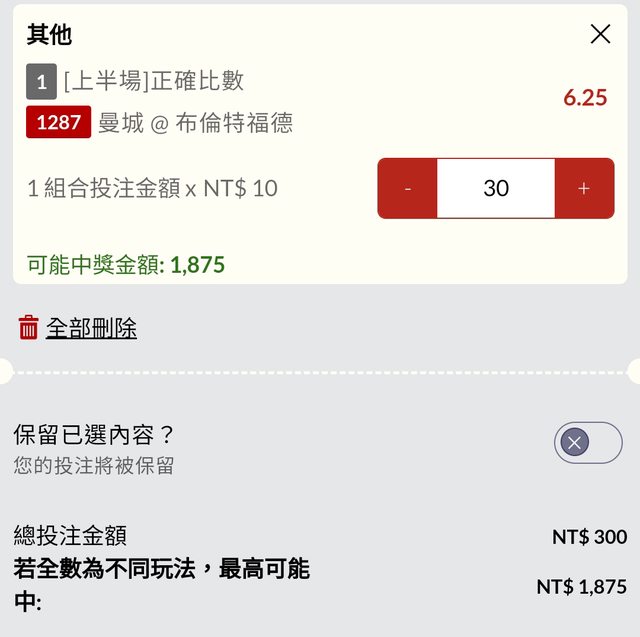Increase bet amount with plus button
Viewport: 640px width, 637px height.
tap(584, 188)
